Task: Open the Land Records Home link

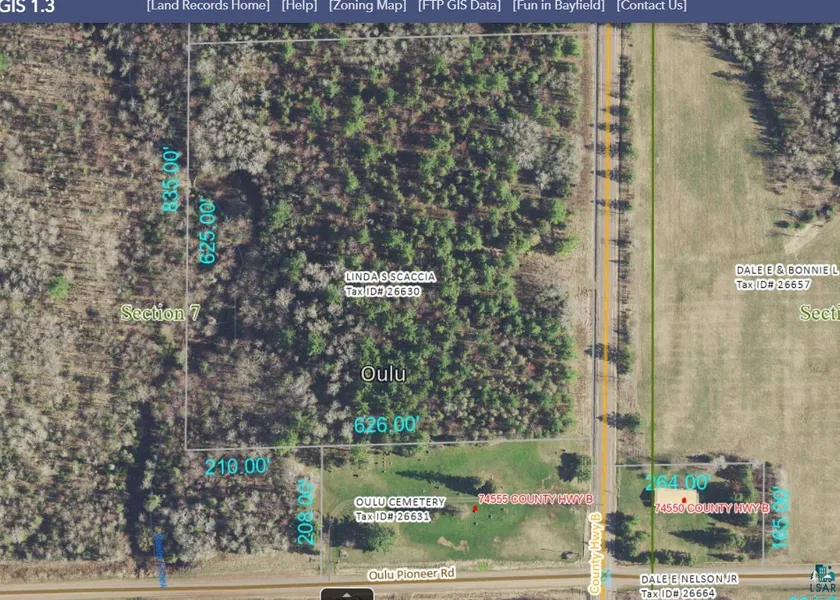Action: 208,6
